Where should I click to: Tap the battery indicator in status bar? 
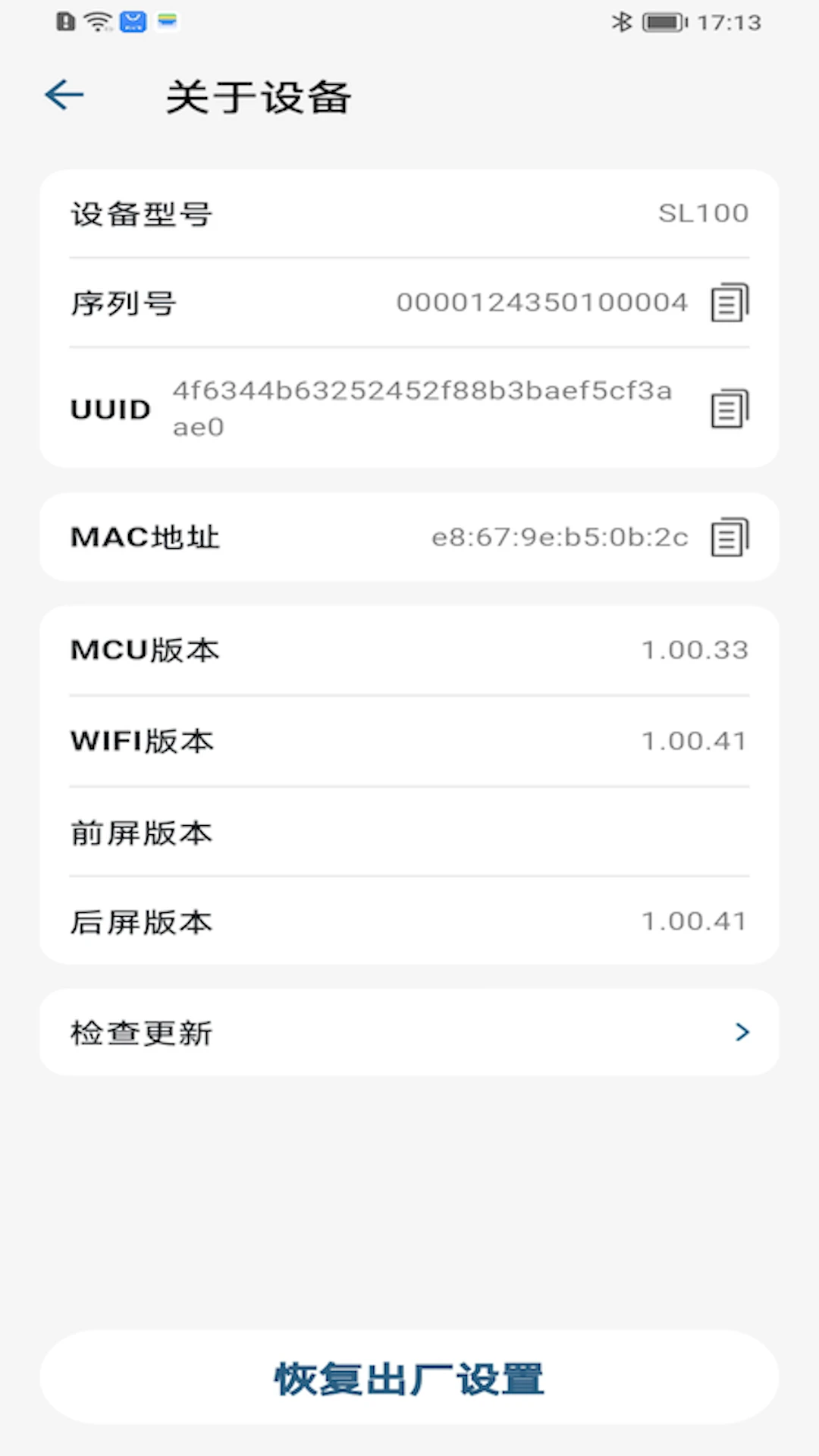pyautogui.click(x=663, y=22)
